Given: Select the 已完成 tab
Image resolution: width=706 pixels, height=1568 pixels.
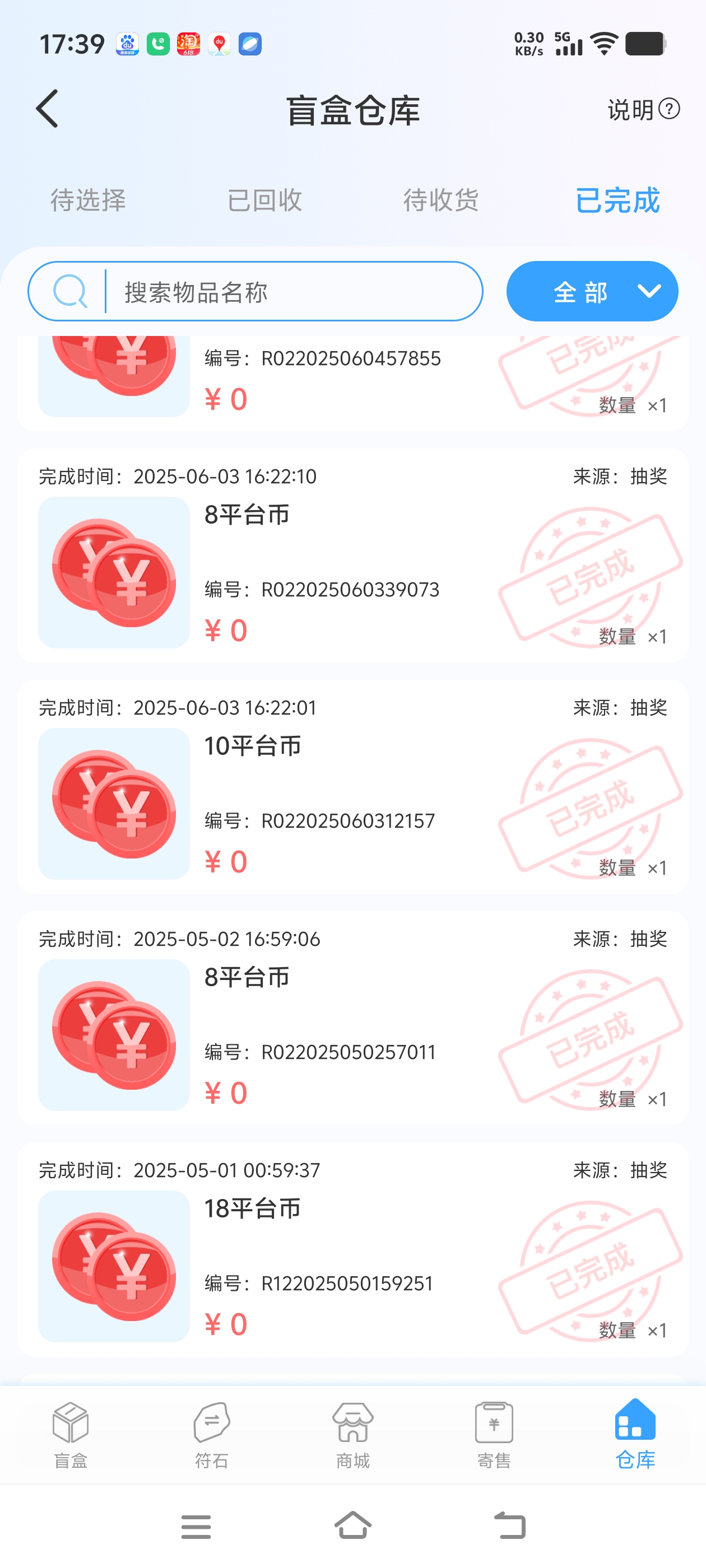Looking at the screenshot, I should pyautogui.click(x=617, y=200).
